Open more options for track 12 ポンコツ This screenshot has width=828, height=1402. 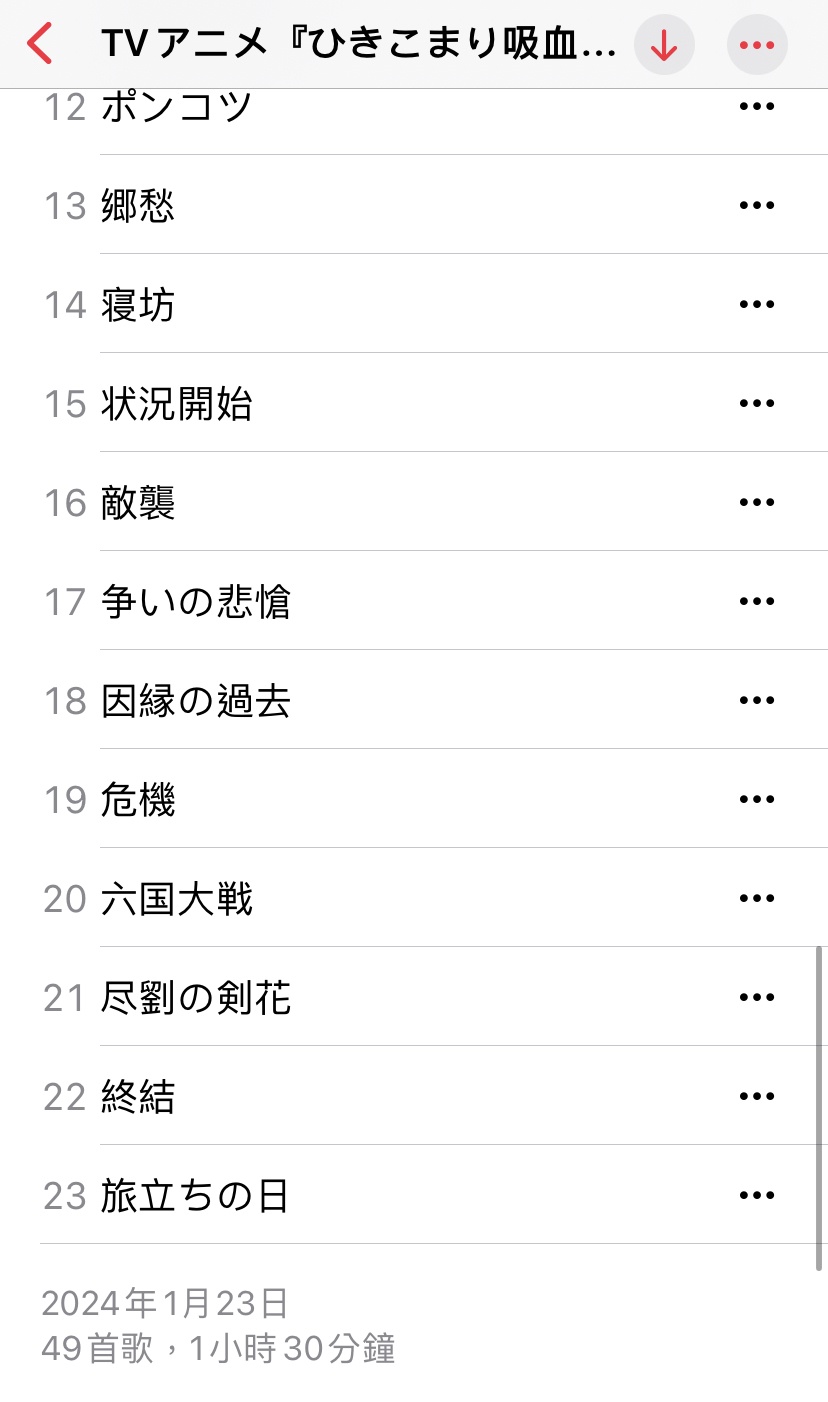[757, 106]
